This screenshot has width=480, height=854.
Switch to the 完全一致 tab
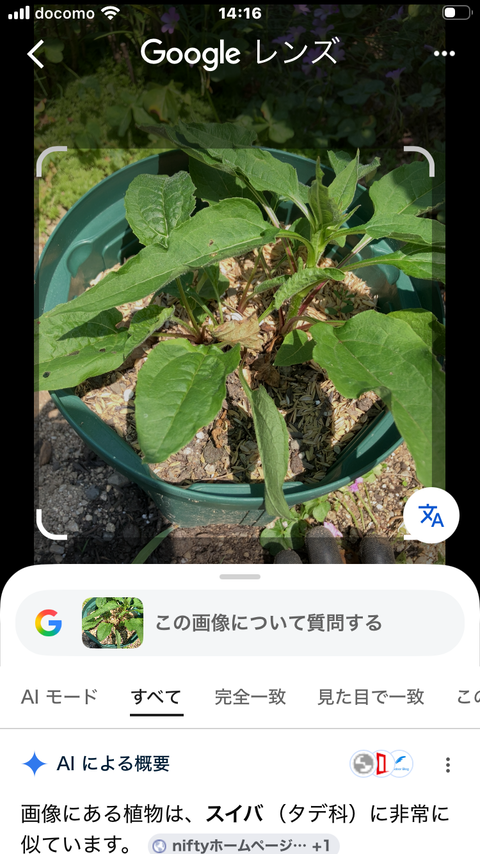[x=250, y=697]
